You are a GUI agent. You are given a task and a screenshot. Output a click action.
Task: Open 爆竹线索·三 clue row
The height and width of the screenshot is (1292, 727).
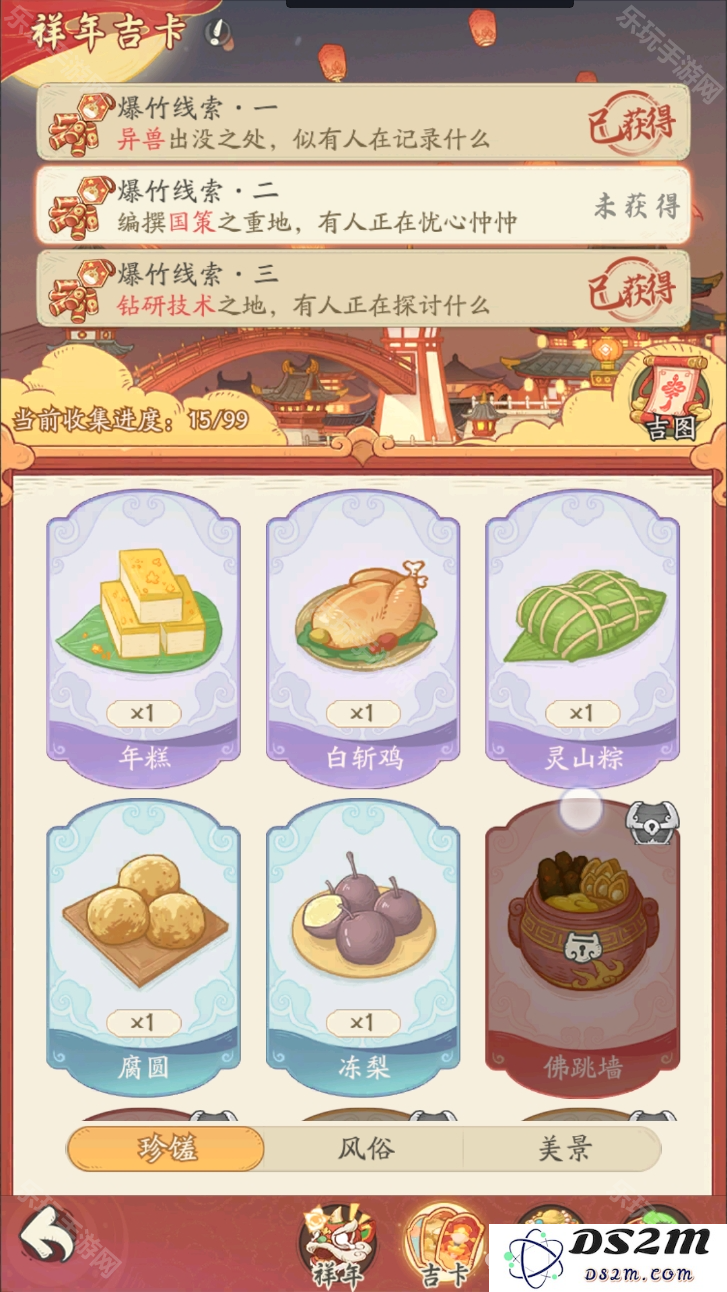click(363, 289)
